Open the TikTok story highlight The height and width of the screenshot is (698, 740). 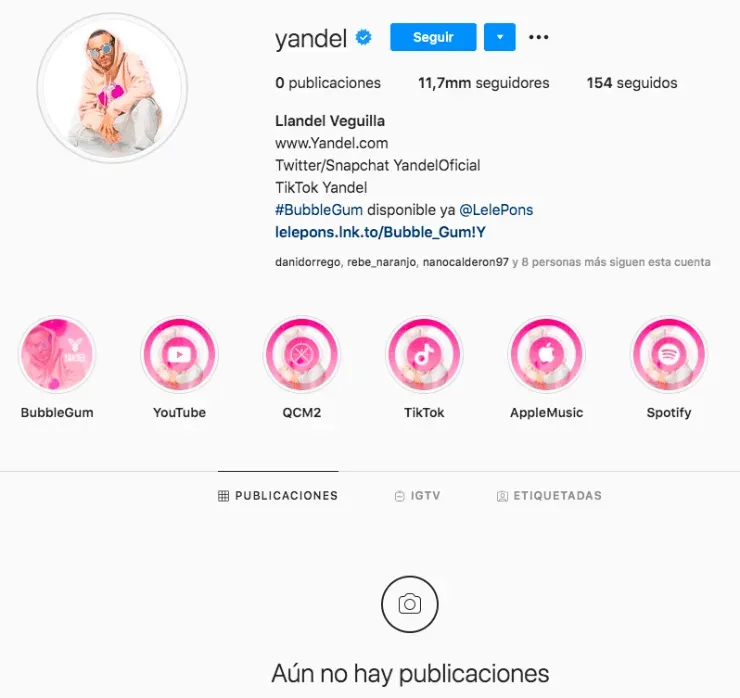click(424, 355)
